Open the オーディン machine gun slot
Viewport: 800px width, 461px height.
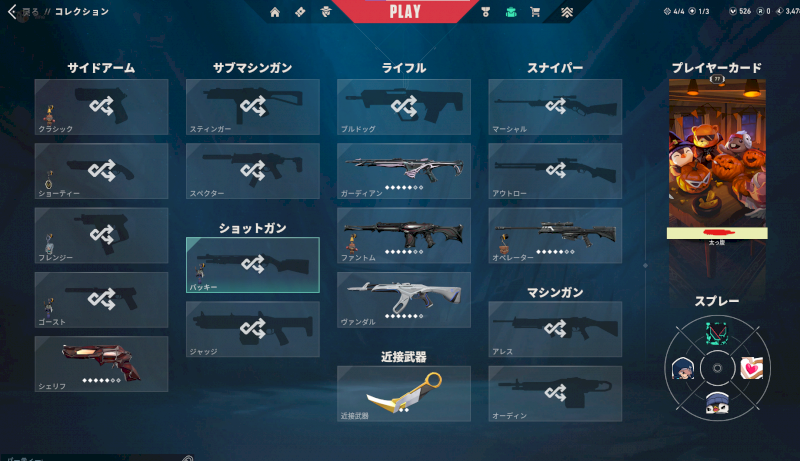click(555, 392)
